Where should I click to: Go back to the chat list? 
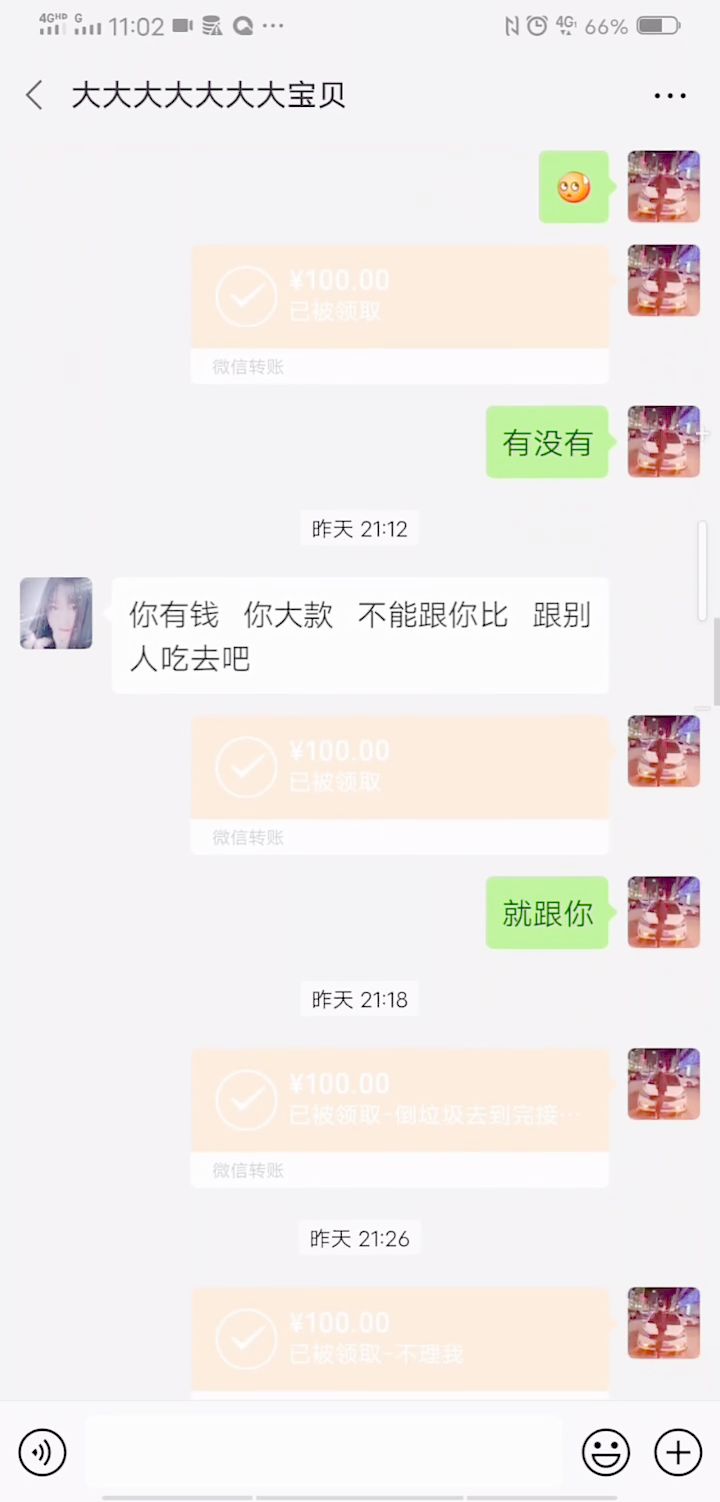point(34,96)
